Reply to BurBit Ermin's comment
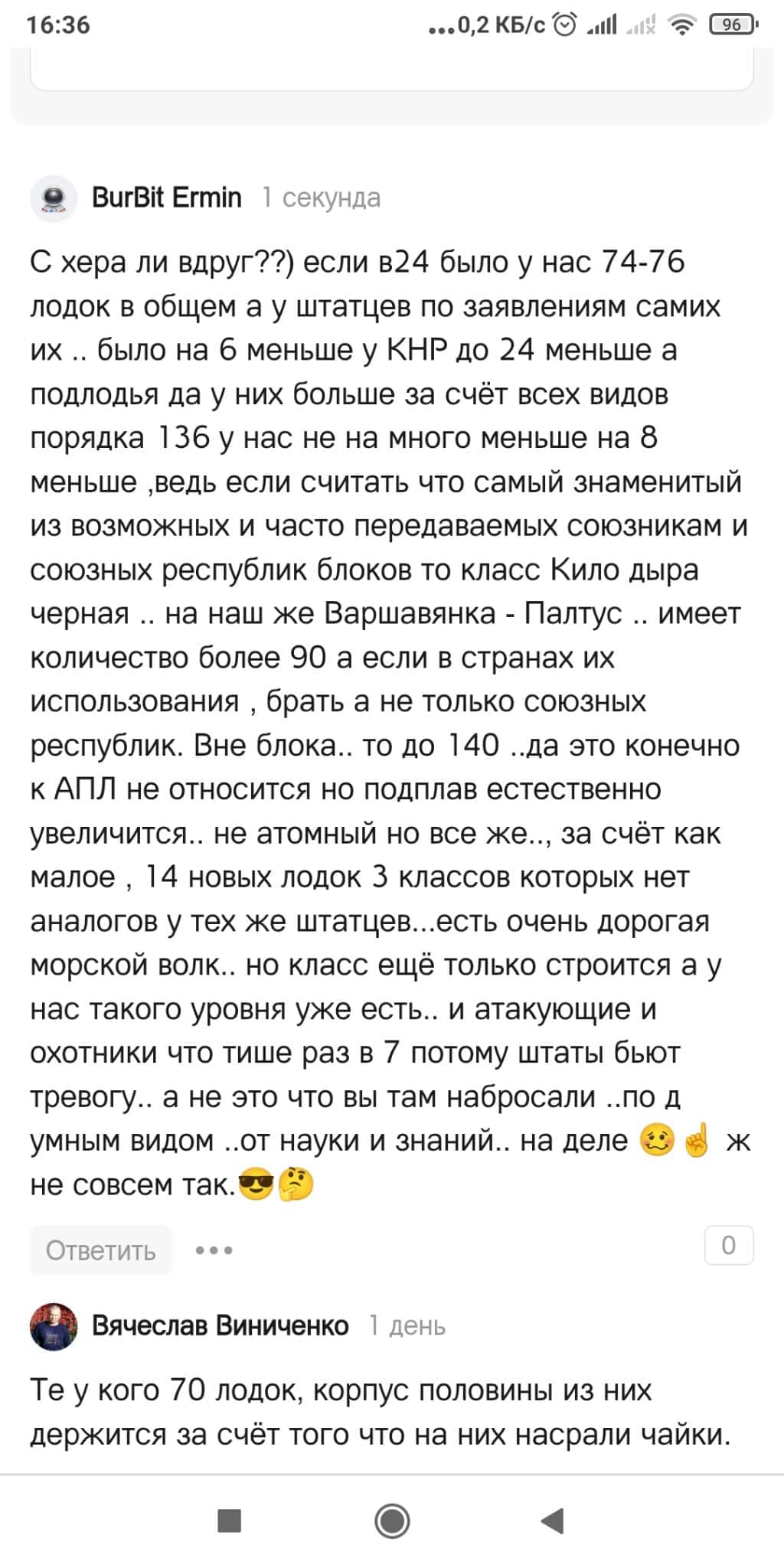Image resolution: width=784 pixels, height=1568 pixels. 100,1250
